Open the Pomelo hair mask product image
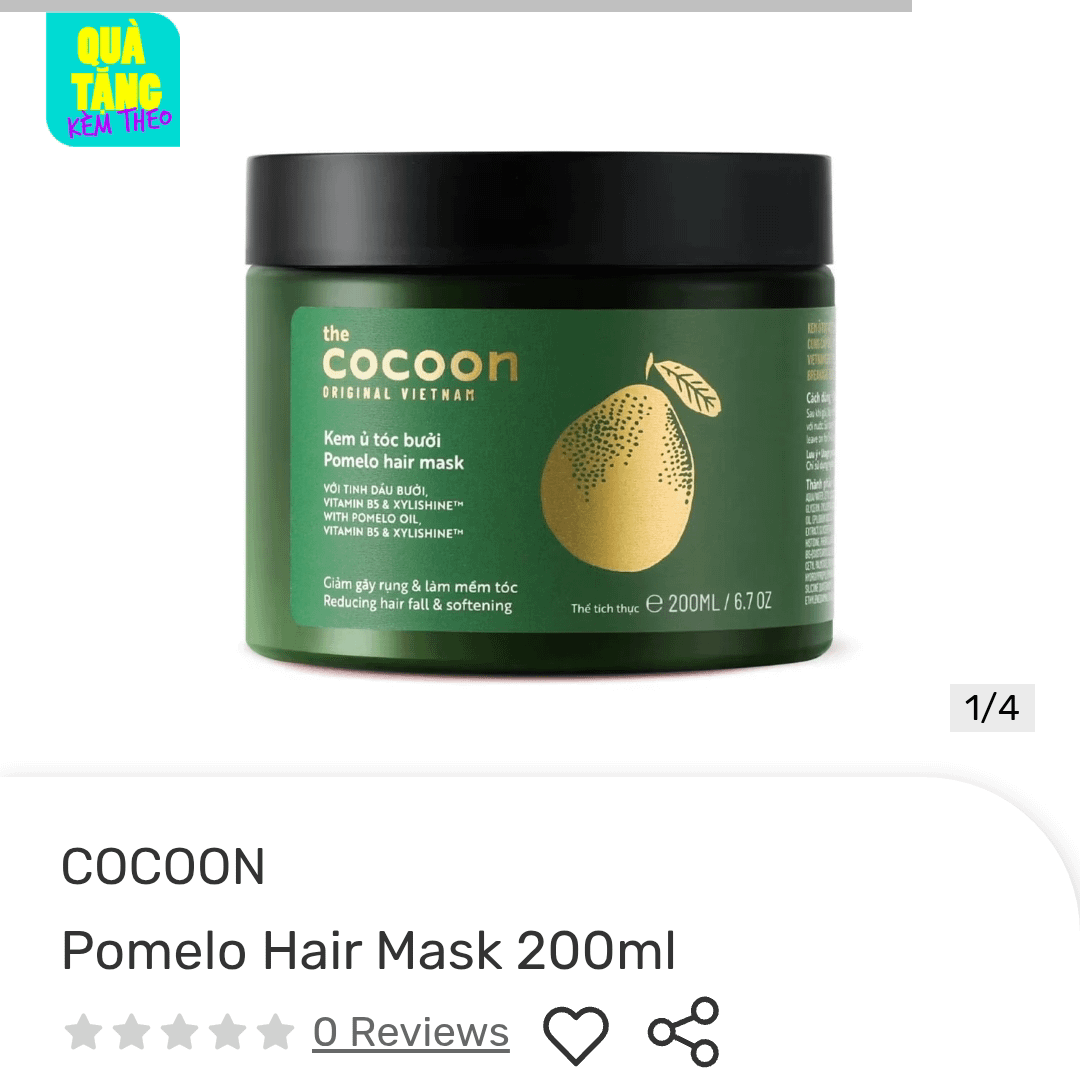 540,410
